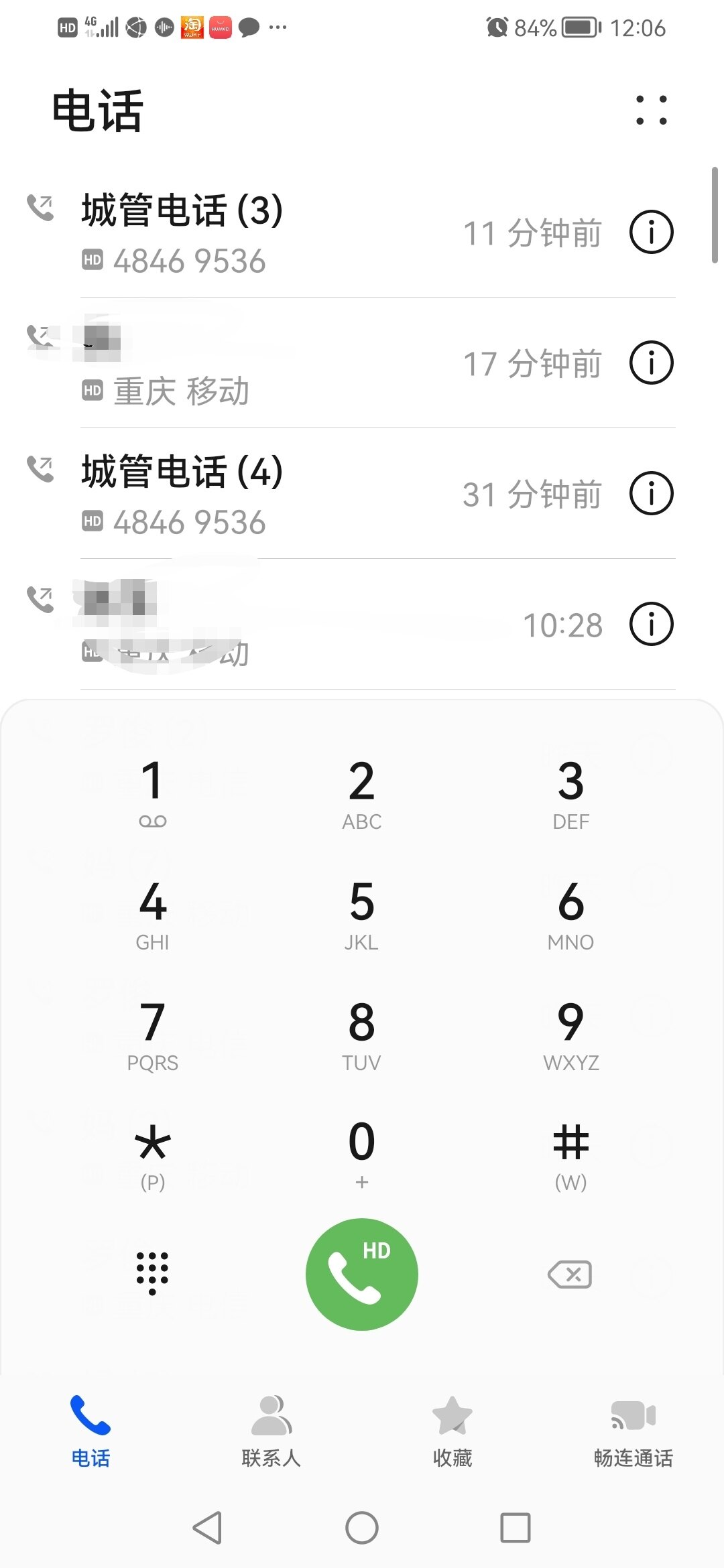The image size is (724, 1568).
Task: Open the 城管电话 (3) call entry
Action: click(x=268, y=232)
